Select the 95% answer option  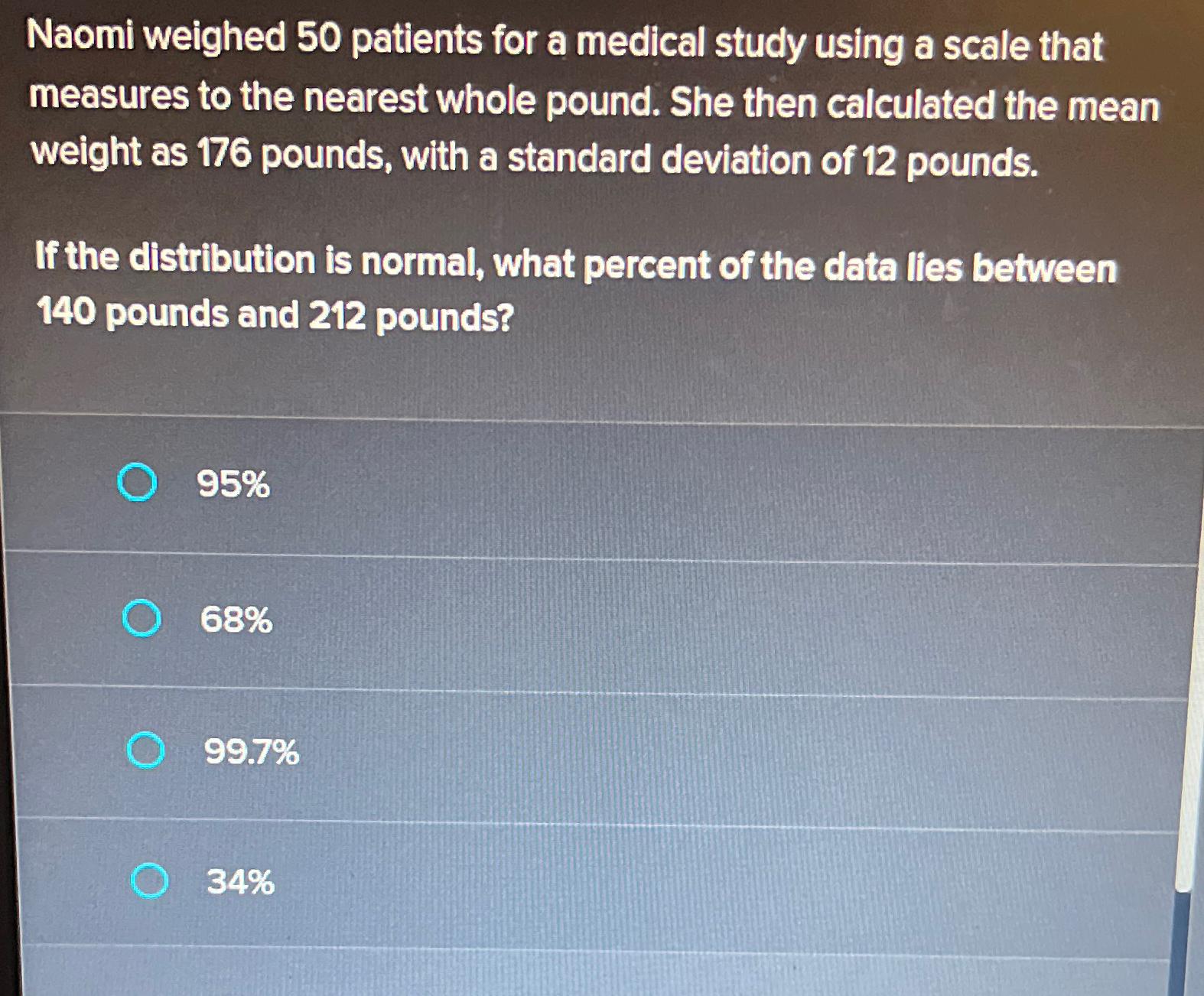(138, 483)
